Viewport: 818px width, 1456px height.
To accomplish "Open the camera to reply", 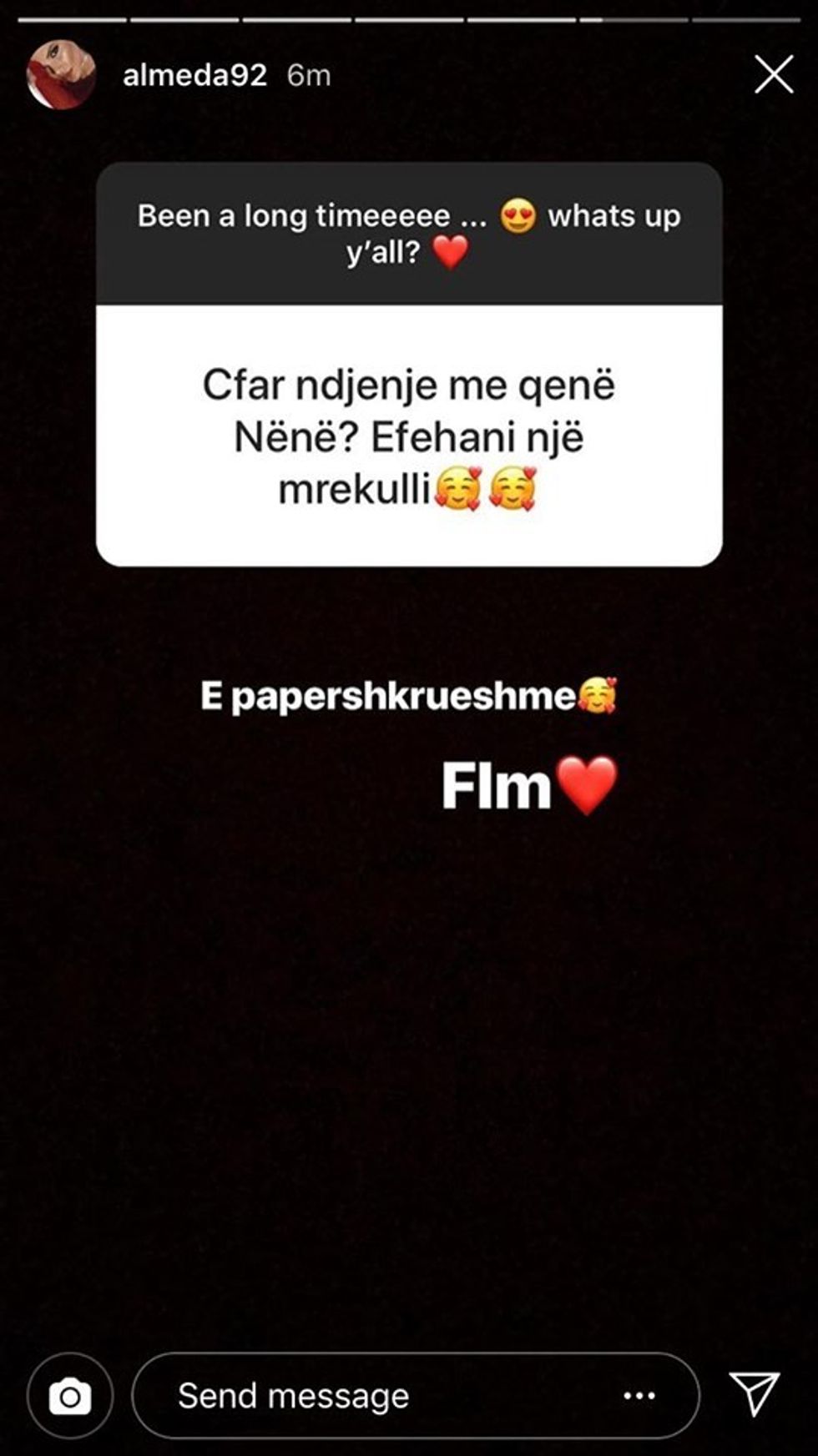I will [x=70, y=1396].
